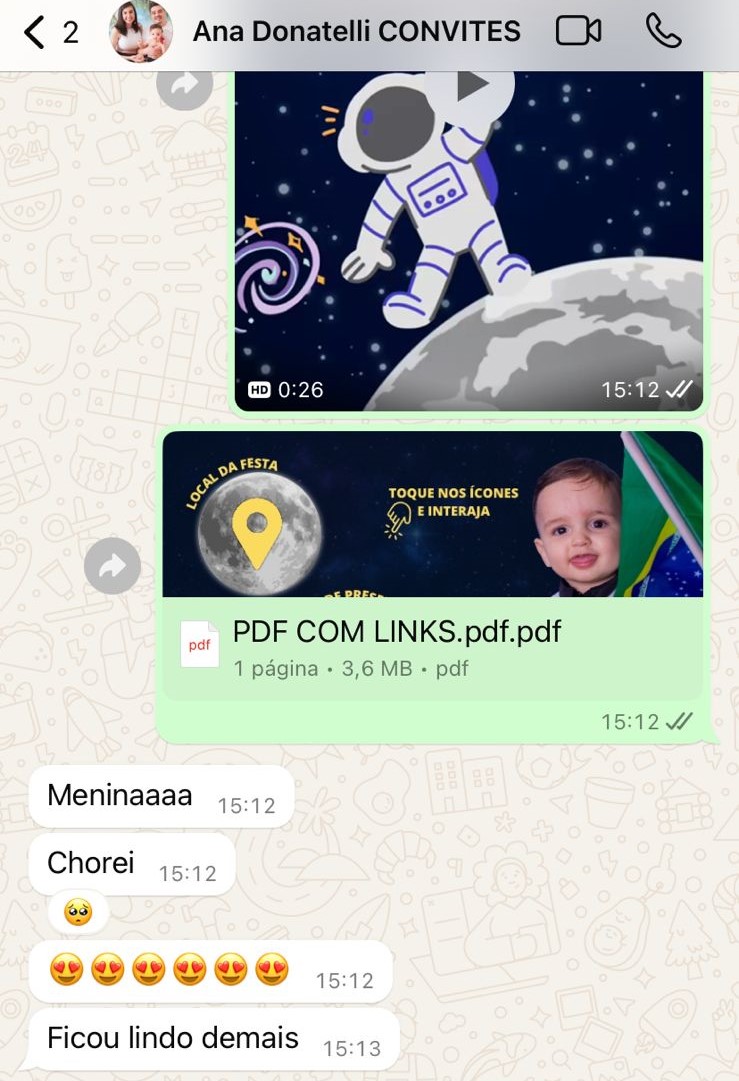This screenshot has width=739, height=1081.
Task: Forward the PDF COM LINKS document
Action: coord(112,566)
